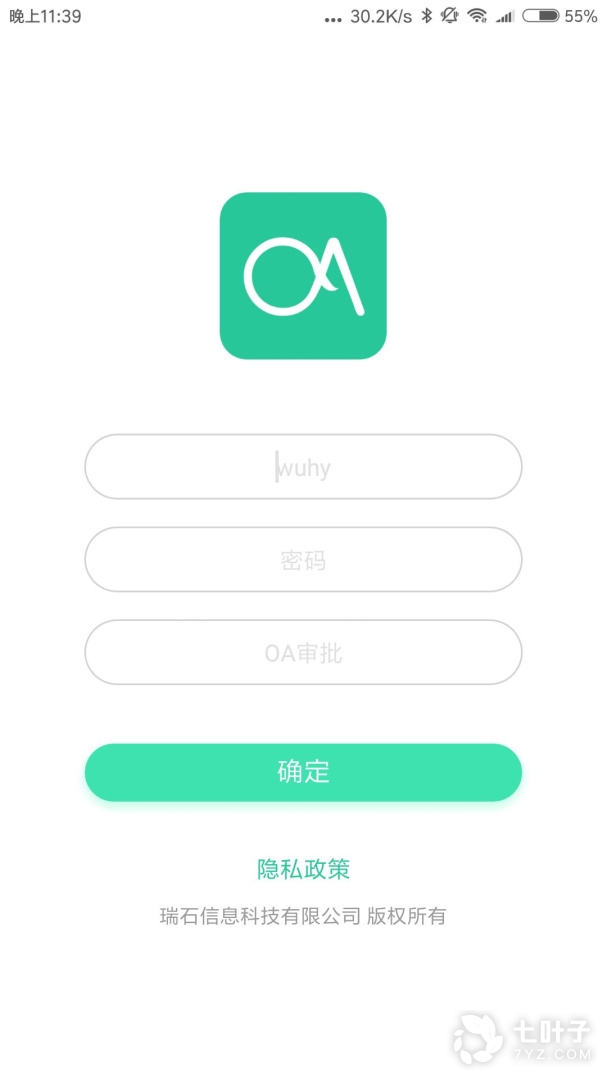This screenshot has height=1080, width=607.
Task: Select the OA审批 input field
Action: coord(303,653)
